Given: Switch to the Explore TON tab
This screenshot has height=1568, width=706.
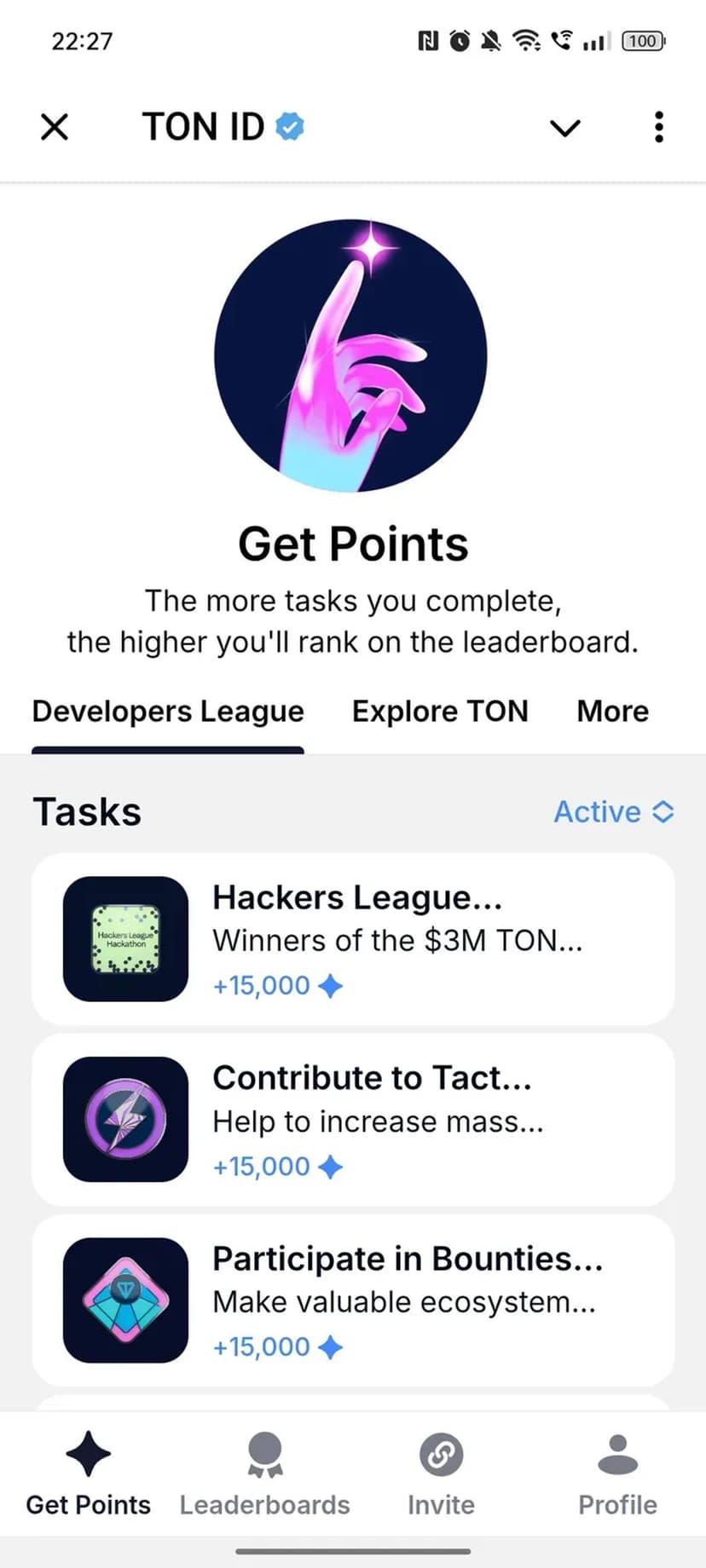Looking at the screenshot, I should [440, 712].
